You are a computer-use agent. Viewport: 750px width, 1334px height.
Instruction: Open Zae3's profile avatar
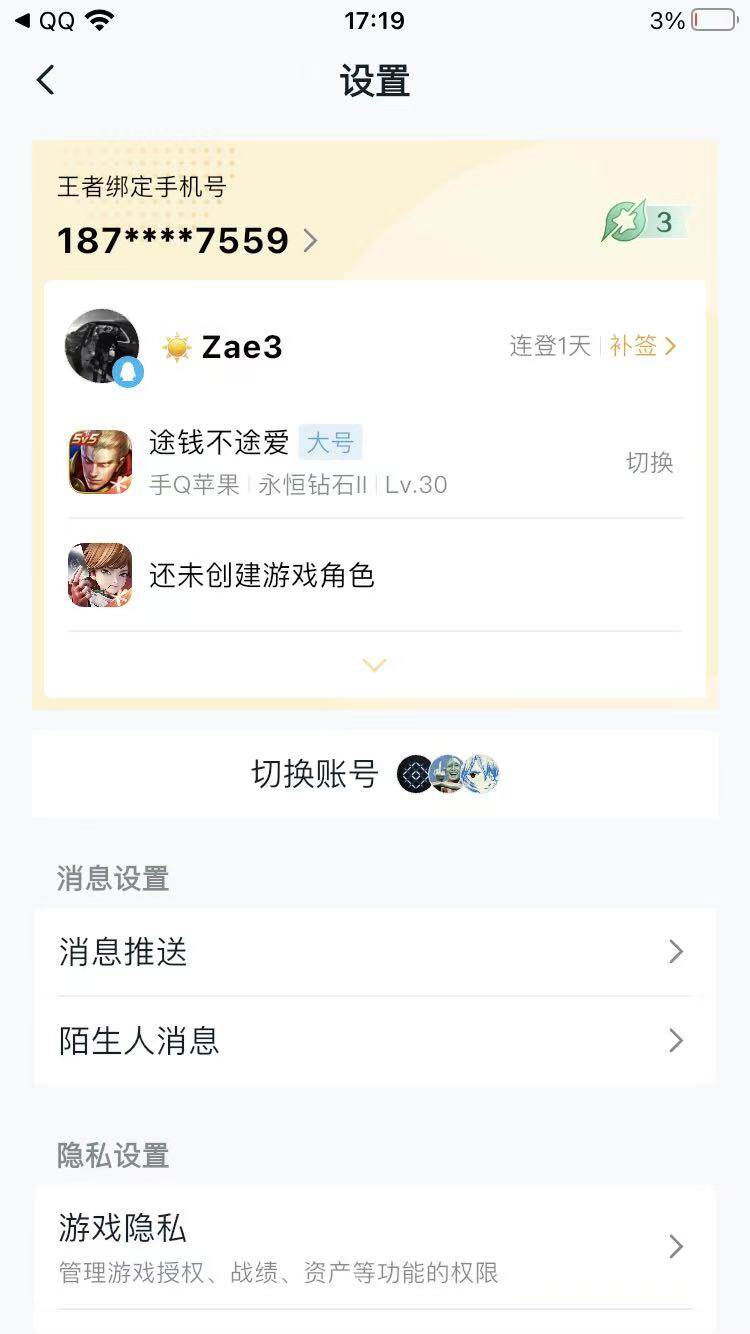pyautogui.click(x=100, y=345)
